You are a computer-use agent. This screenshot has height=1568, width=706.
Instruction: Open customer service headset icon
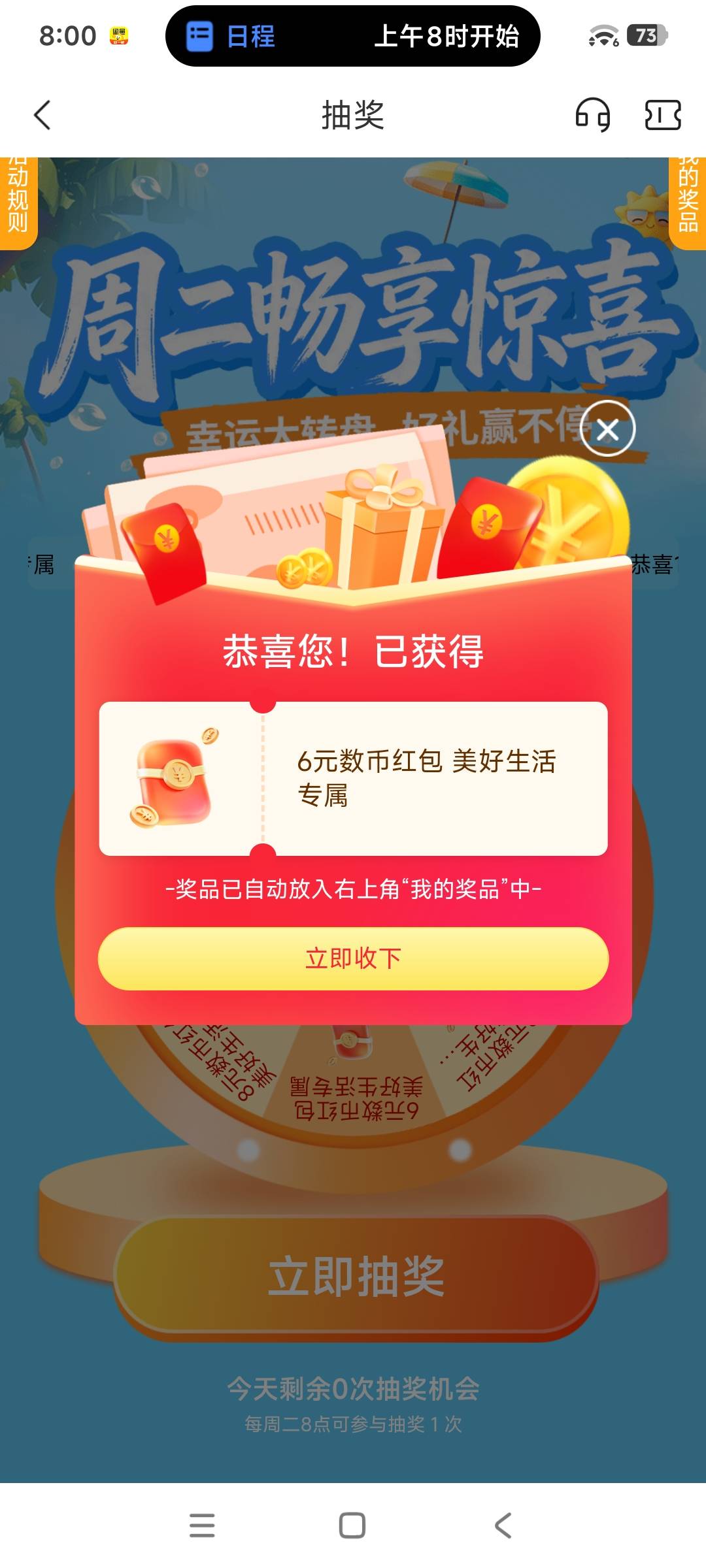click(x=592, y=115)
